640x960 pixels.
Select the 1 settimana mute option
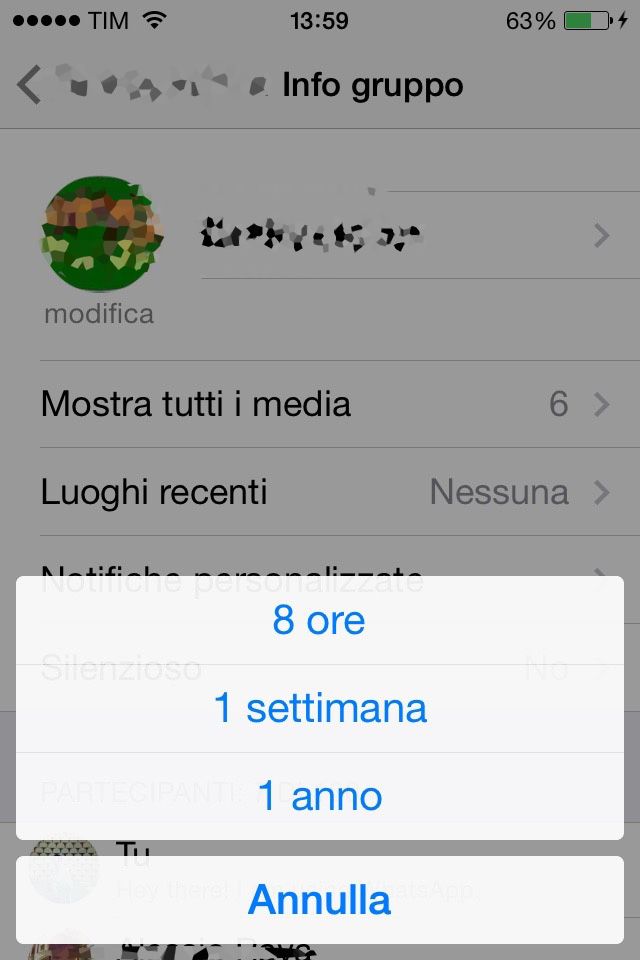[320, 709]
